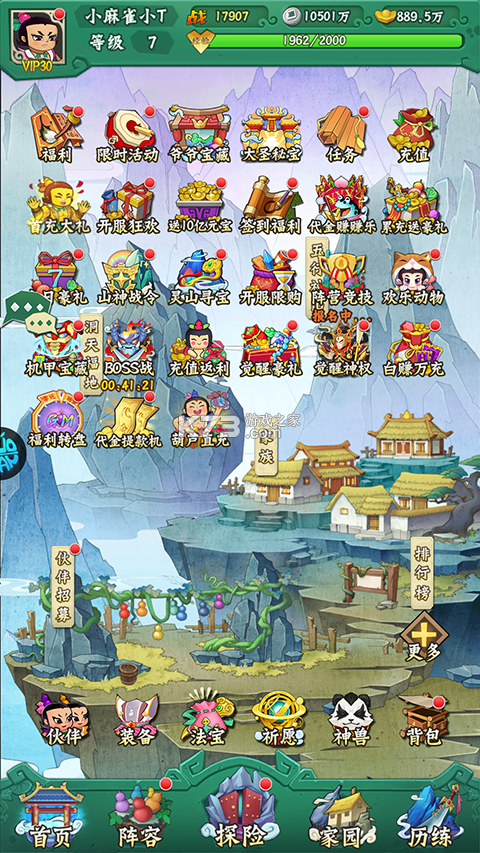Viewport: 480px width, 853px height.
Task: Tap the 充值 recharge bag
Action: tap(414, 134)
